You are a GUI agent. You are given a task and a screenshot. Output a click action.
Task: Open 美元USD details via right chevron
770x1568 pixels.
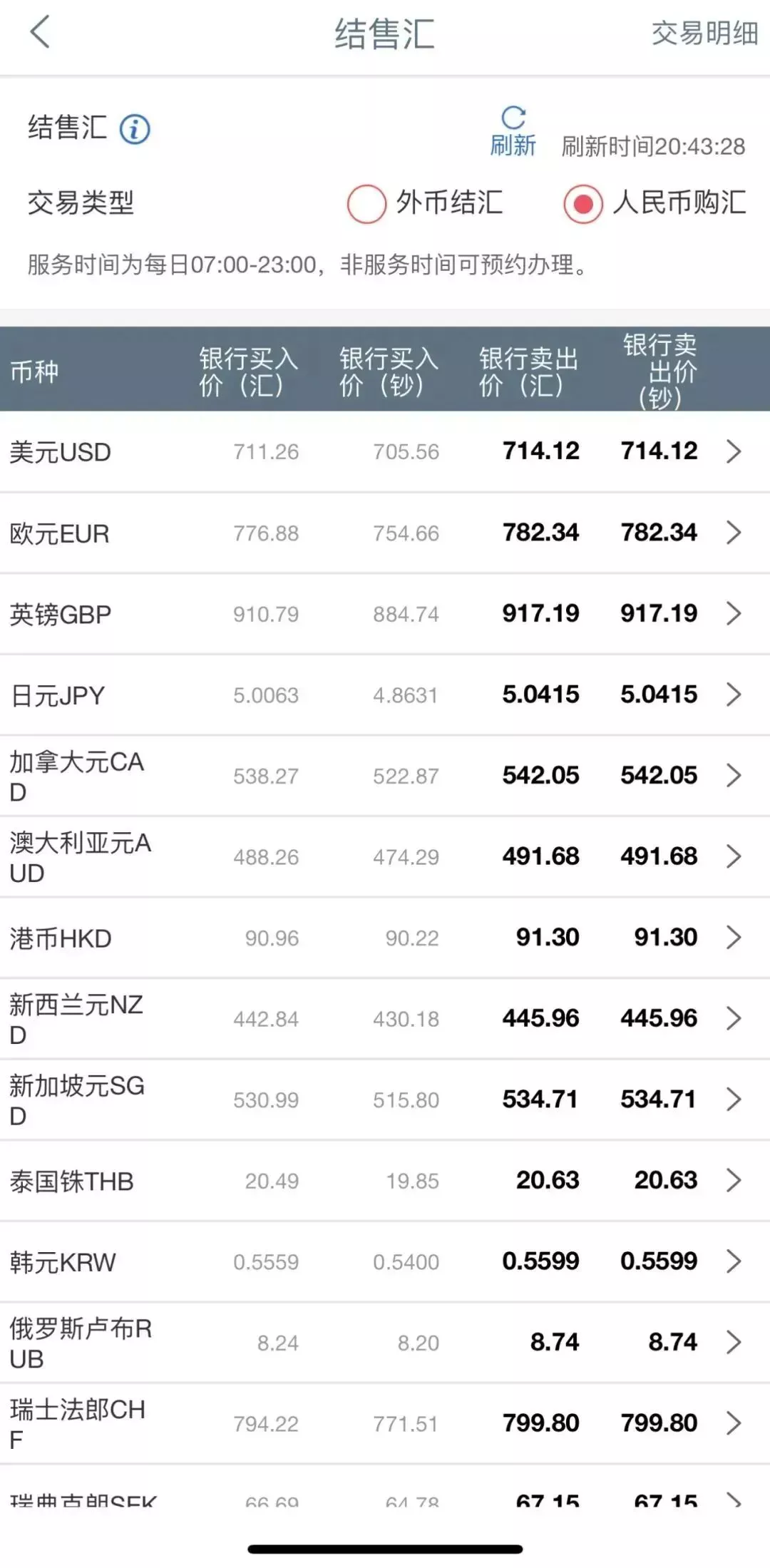733,451
